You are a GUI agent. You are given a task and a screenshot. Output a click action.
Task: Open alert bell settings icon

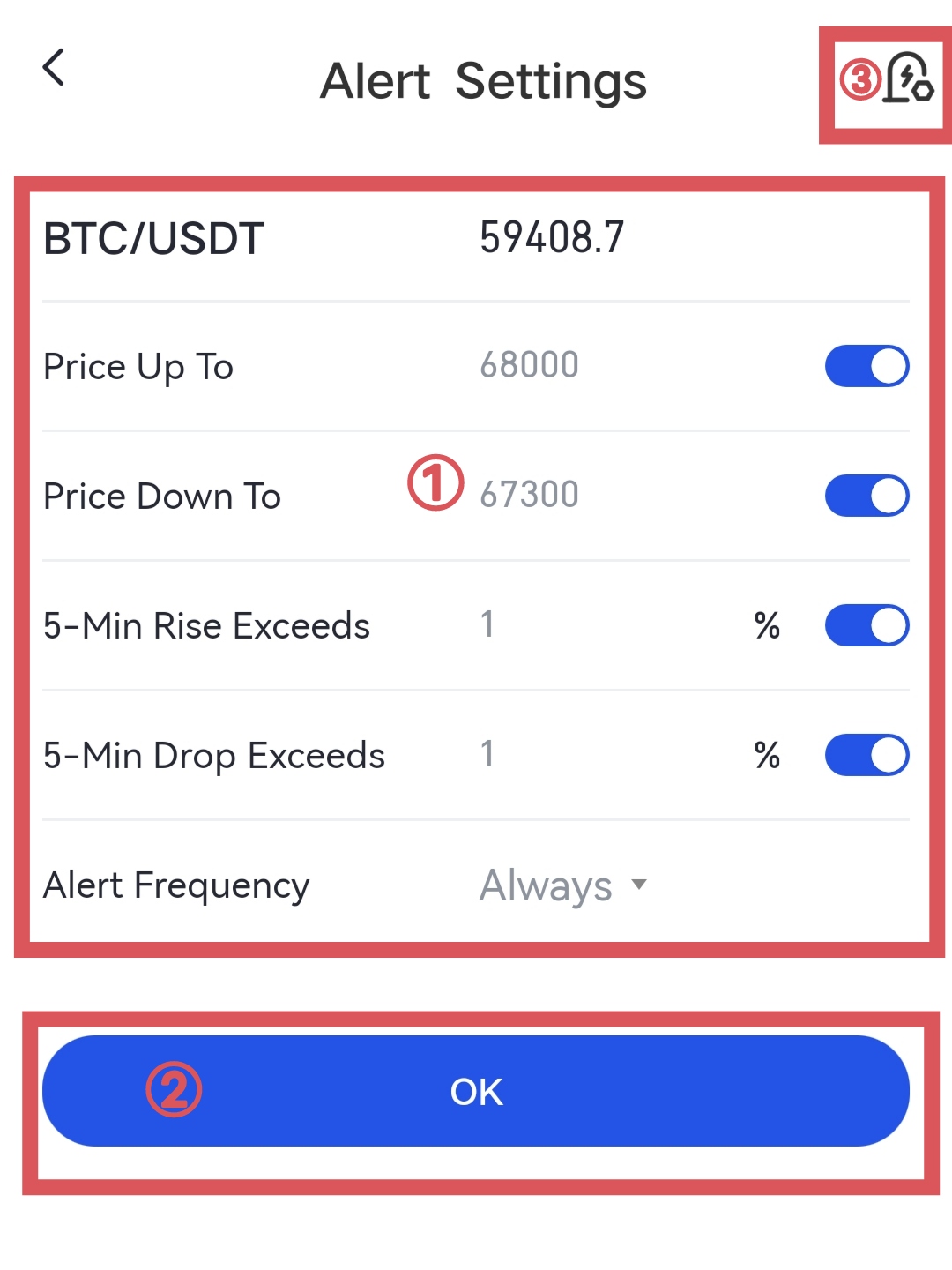pyautogui.click(x=908, y=78)
